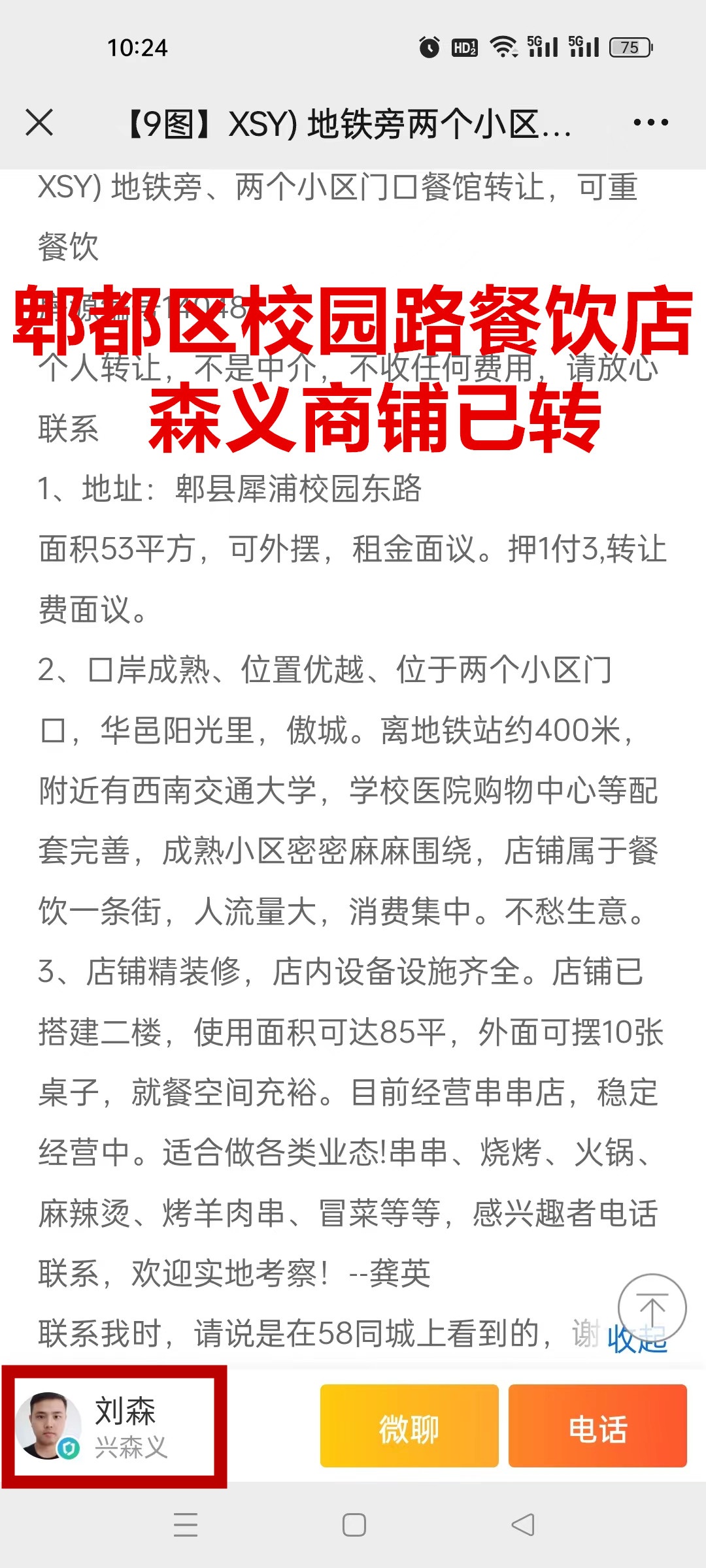Open the three-dot overflow menu

point(650,122)
